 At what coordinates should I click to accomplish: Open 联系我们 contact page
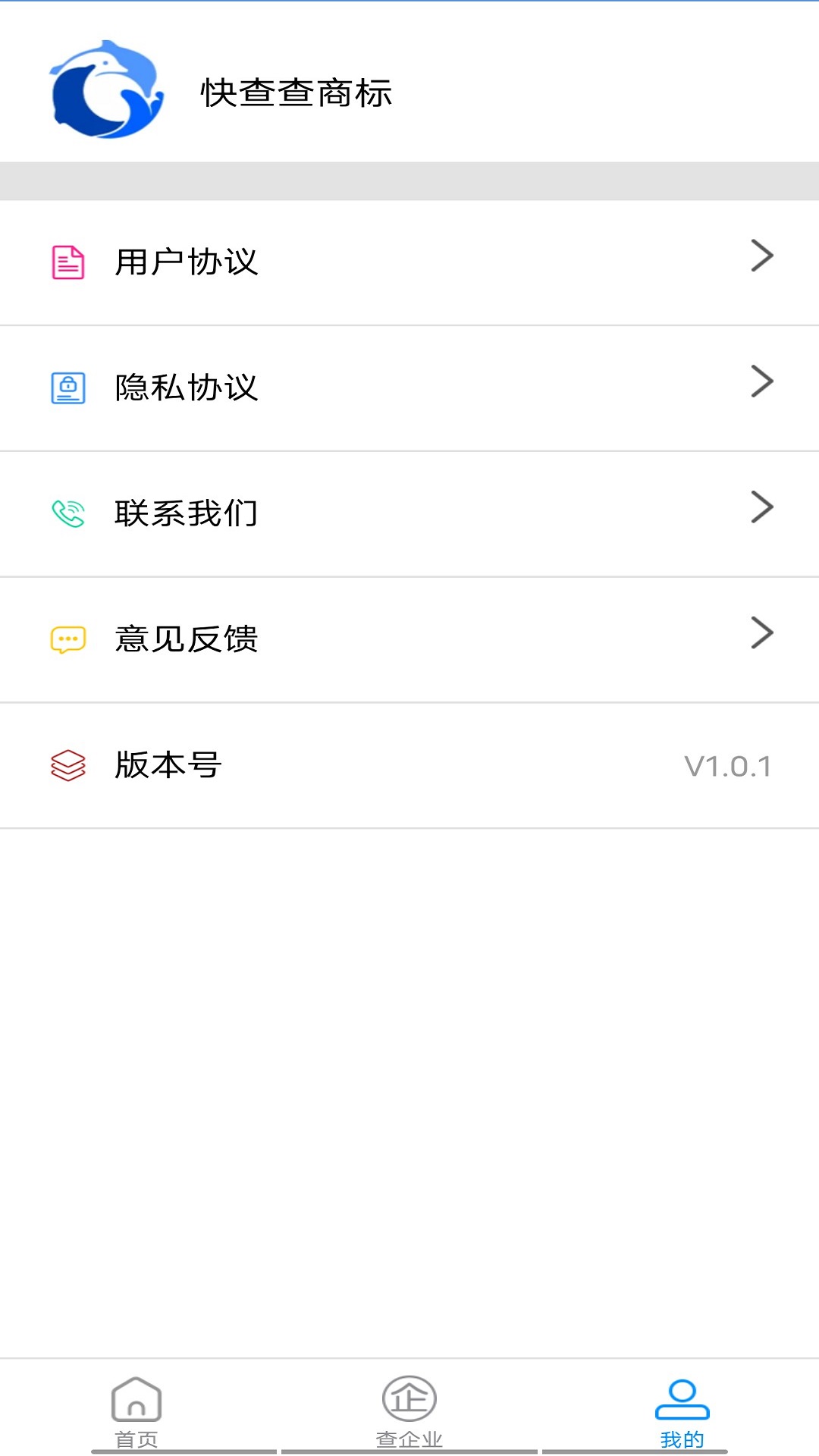pyautogui.click(x=409, y=513)
